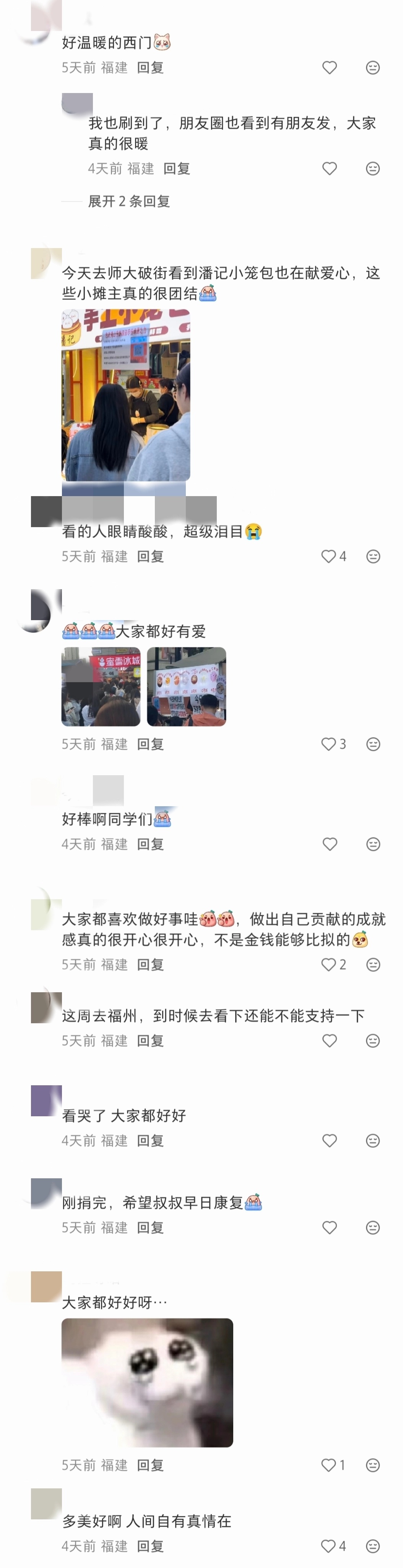Like the comment 大家都好好呀

click(x=329, y=1465)
